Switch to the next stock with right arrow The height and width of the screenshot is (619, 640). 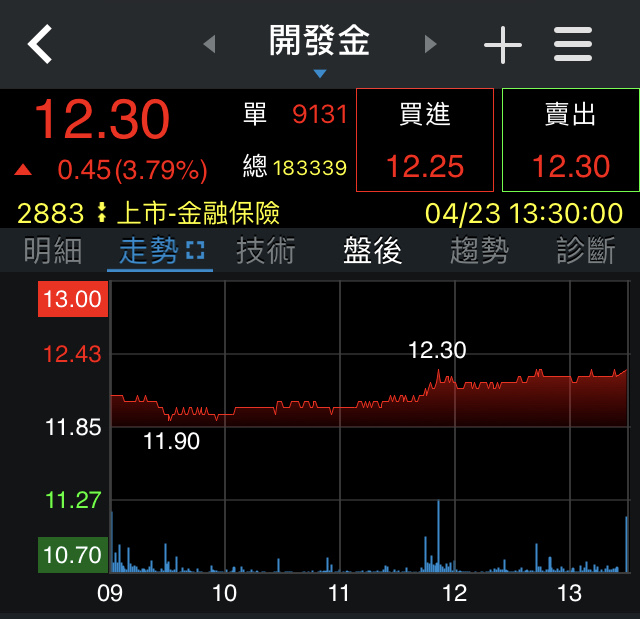pyautogui.click(x=431, y=44)
